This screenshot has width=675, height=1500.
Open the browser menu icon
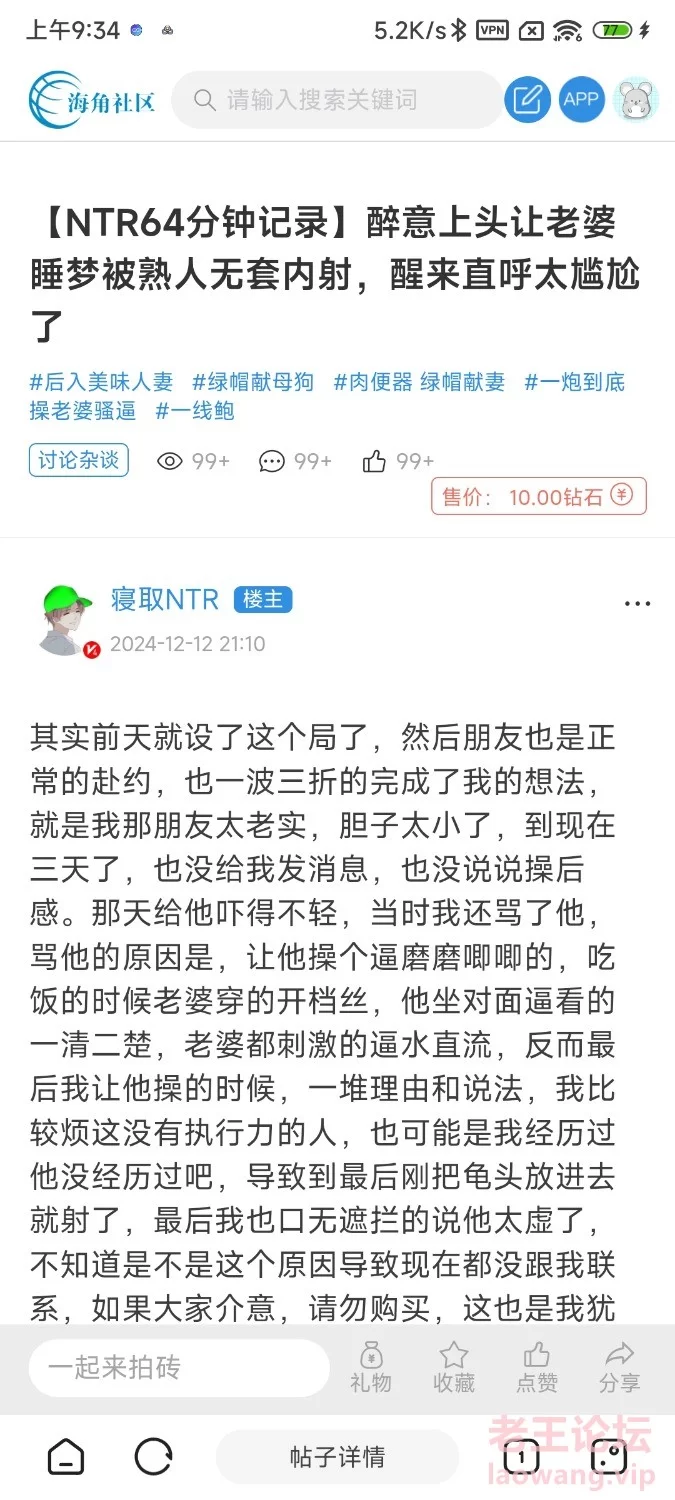pos(608,1457)
